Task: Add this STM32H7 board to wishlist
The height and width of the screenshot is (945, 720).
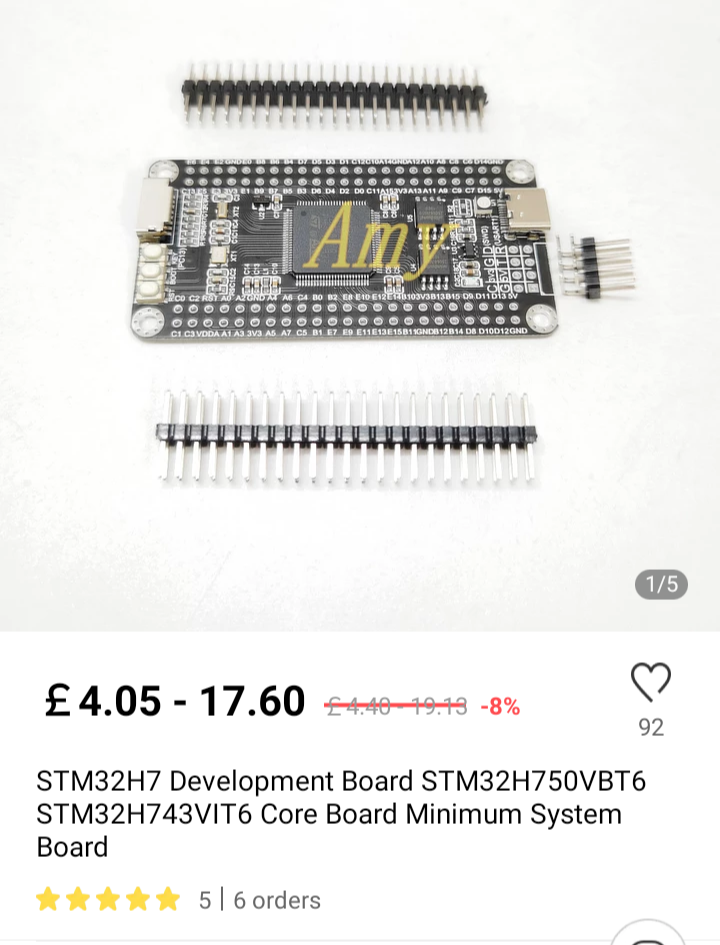Action: (650, 683)
